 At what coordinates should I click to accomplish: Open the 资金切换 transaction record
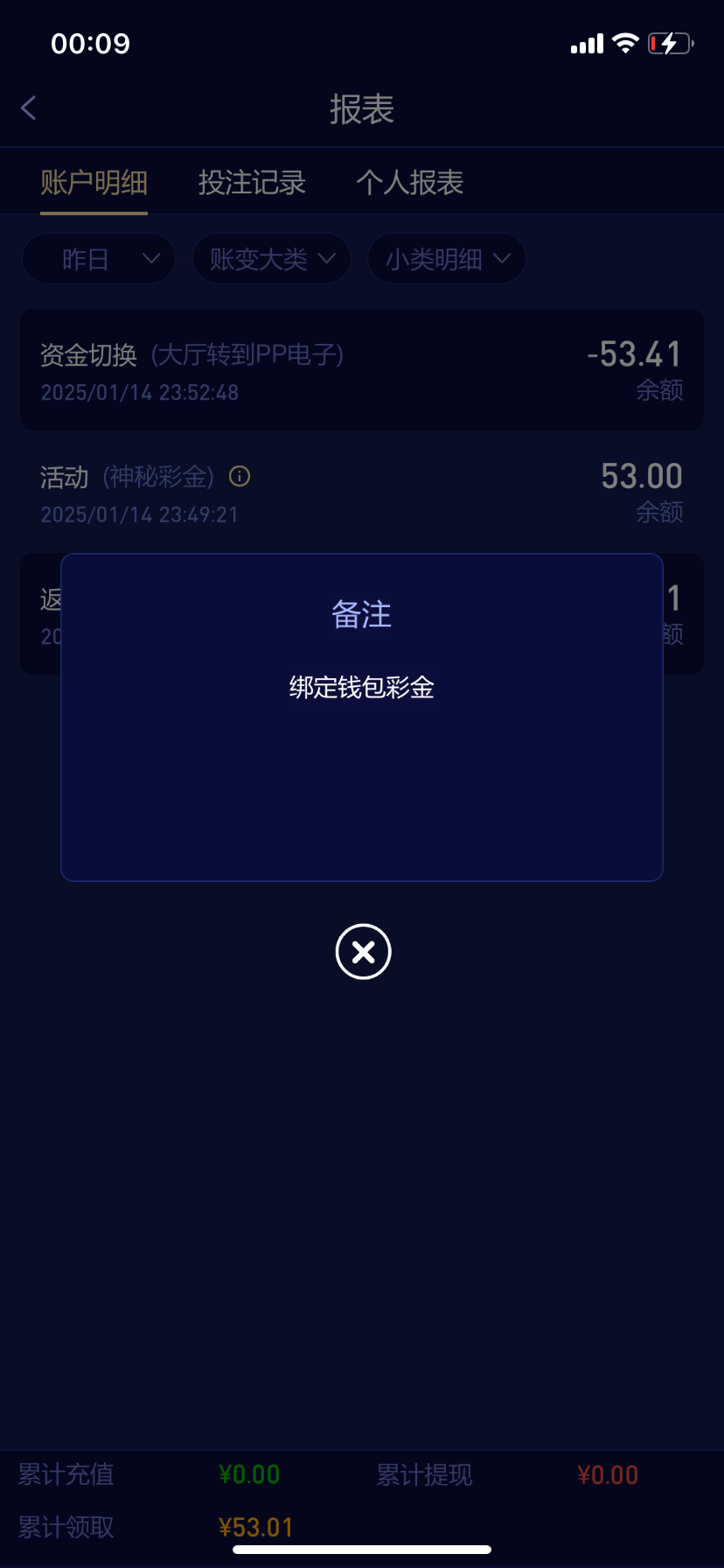[361, 370]
